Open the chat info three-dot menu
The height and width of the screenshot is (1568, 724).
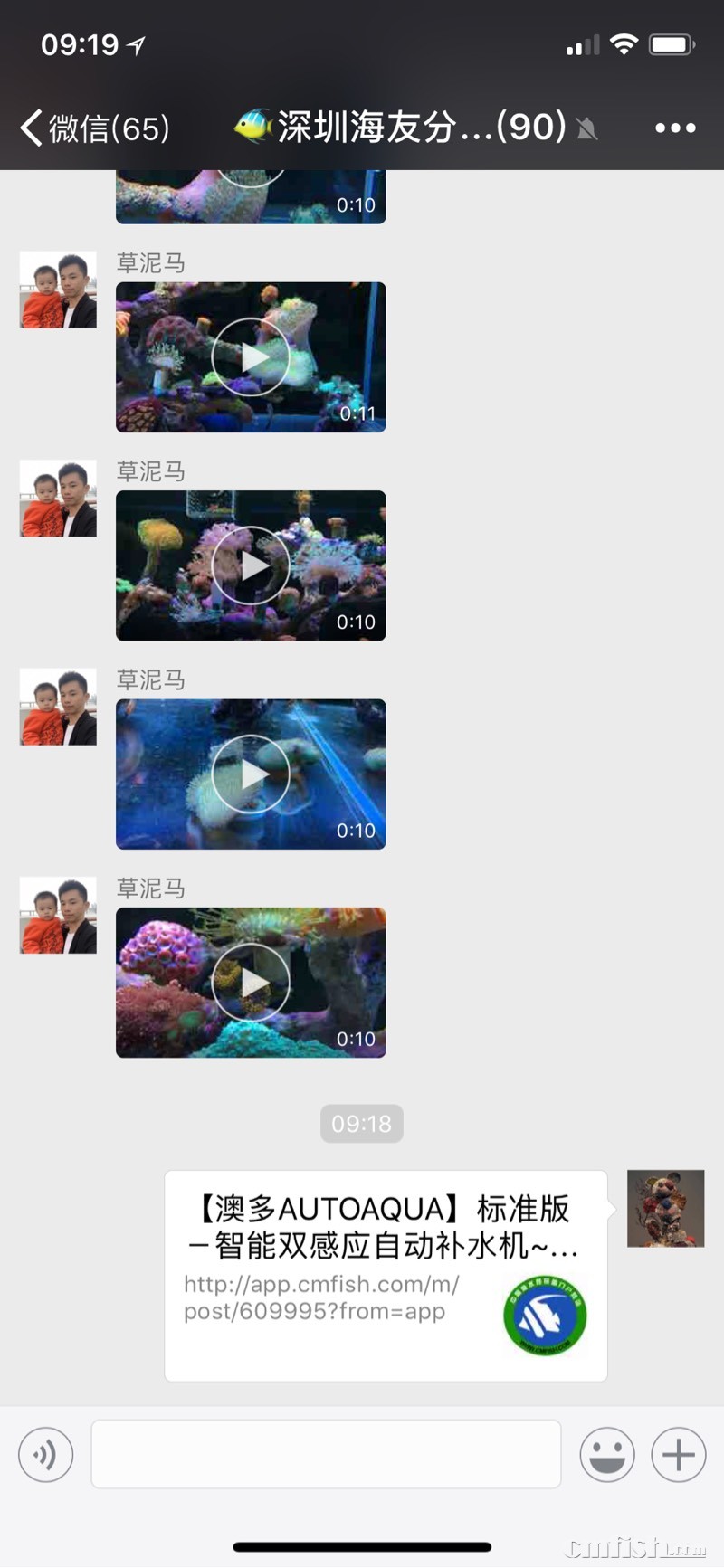[x=675, y=128]
